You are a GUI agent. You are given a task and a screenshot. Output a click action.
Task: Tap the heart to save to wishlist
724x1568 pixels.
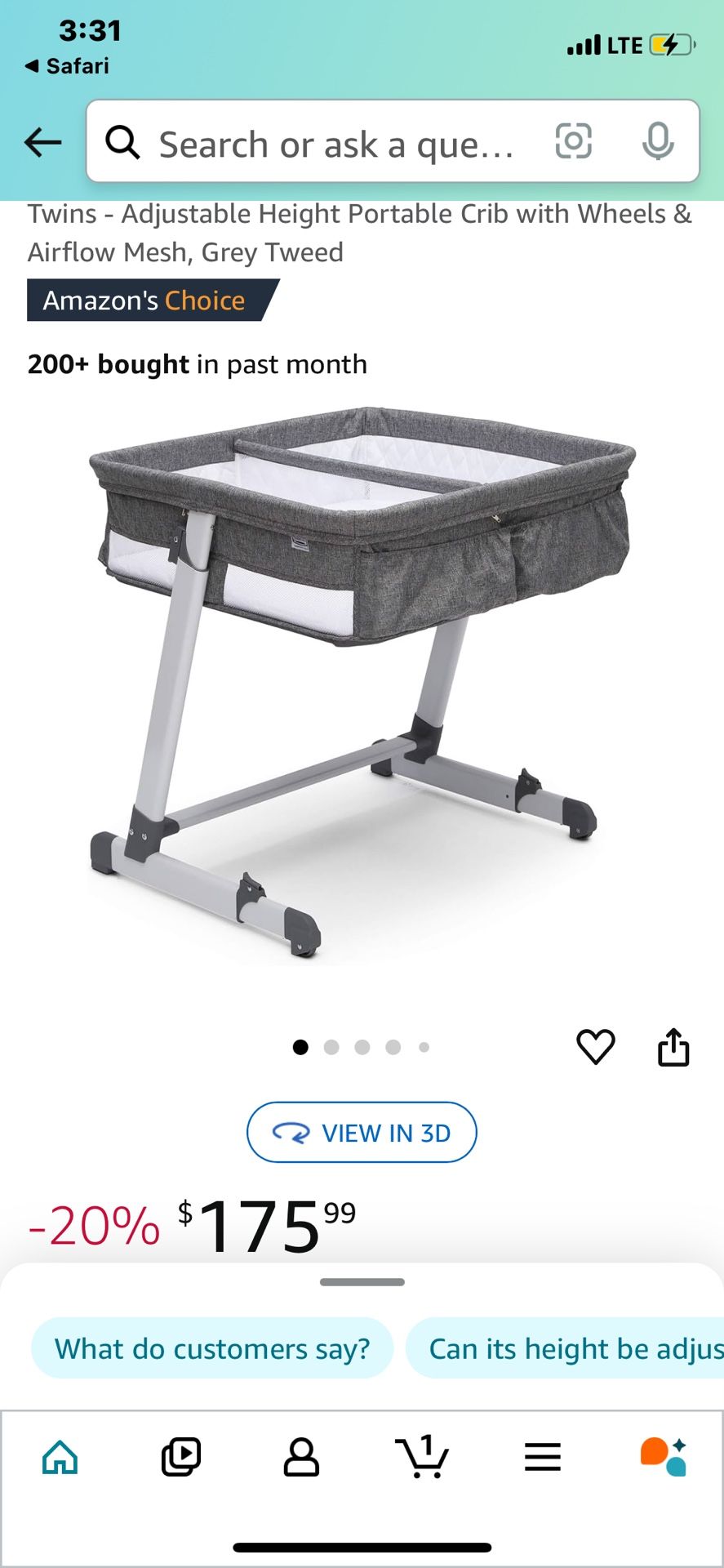point(596,1046)
